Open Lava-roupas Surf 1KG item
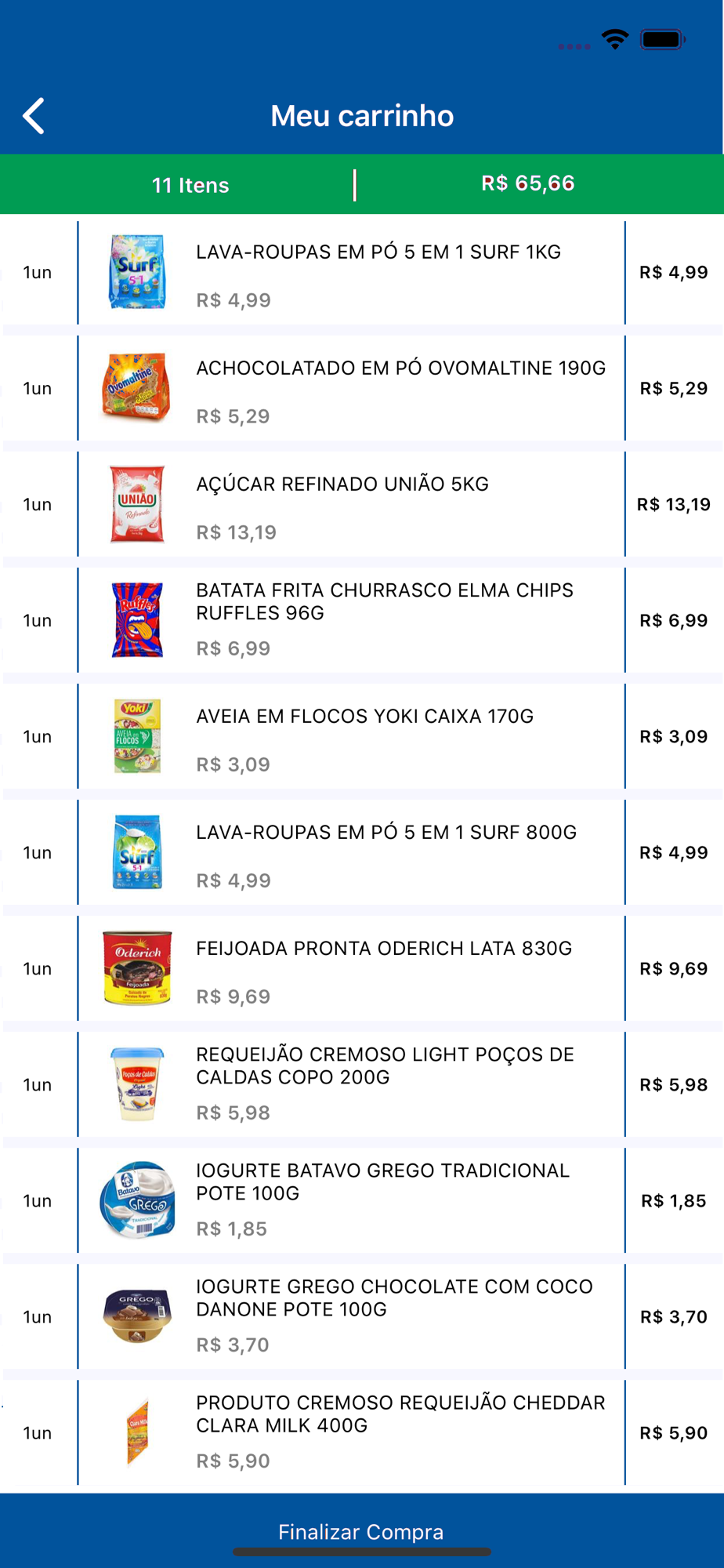Viewport: 724px width, 1568px height. [378, 252]
